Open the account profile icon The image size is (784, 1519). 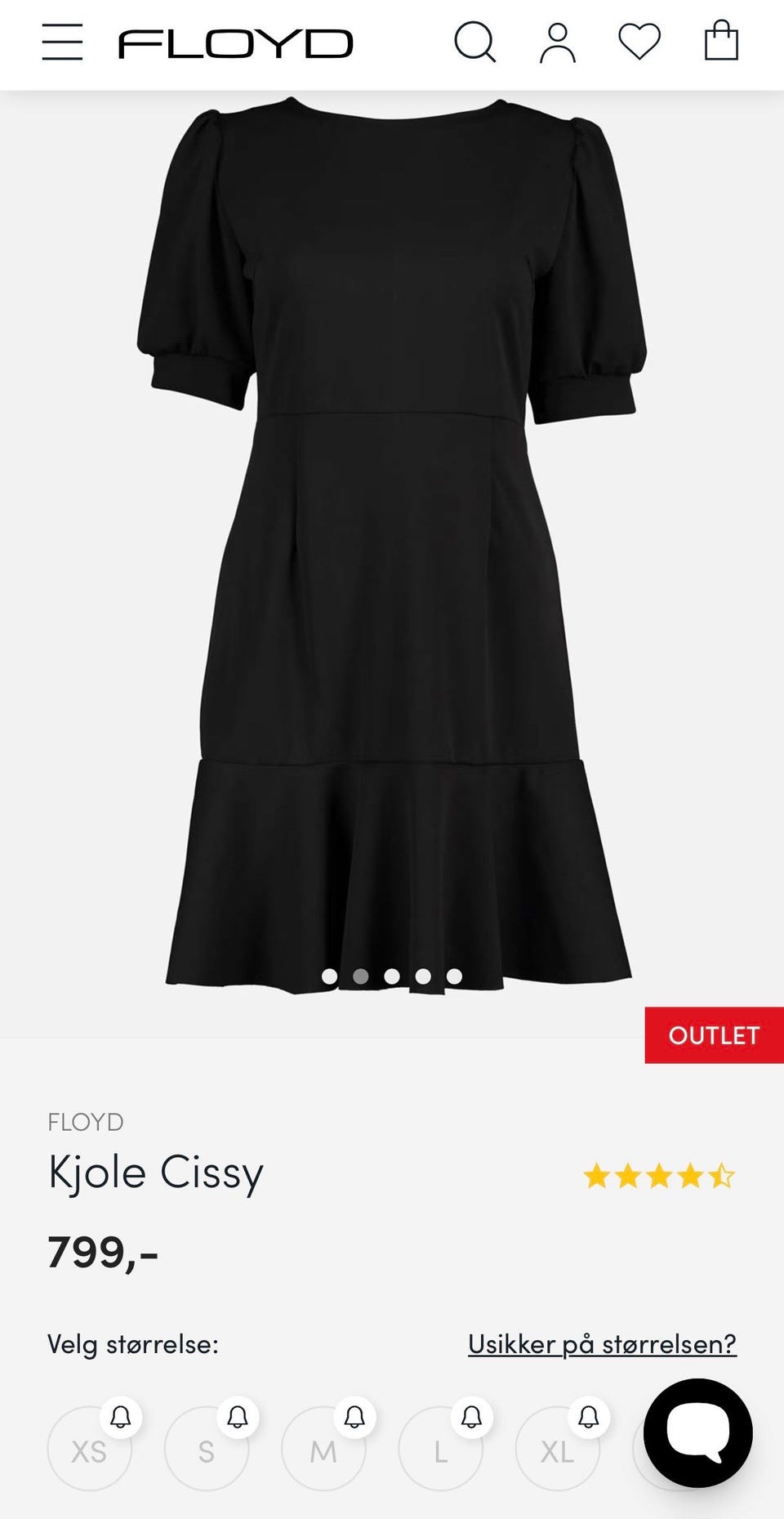click(557, 43)
